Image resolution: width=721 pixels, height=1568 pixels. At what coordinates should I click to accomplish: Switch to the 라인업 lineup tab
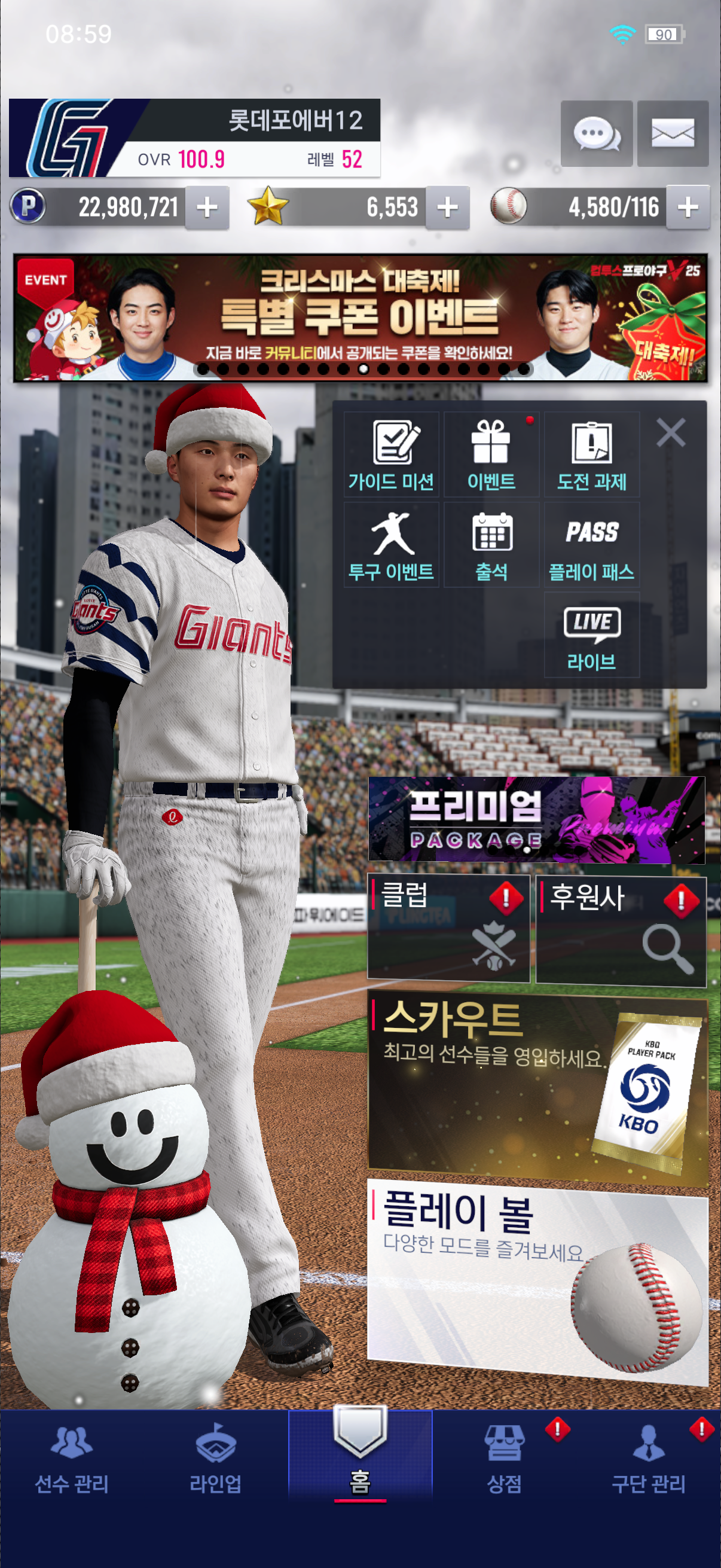[x=215, y=1458]
